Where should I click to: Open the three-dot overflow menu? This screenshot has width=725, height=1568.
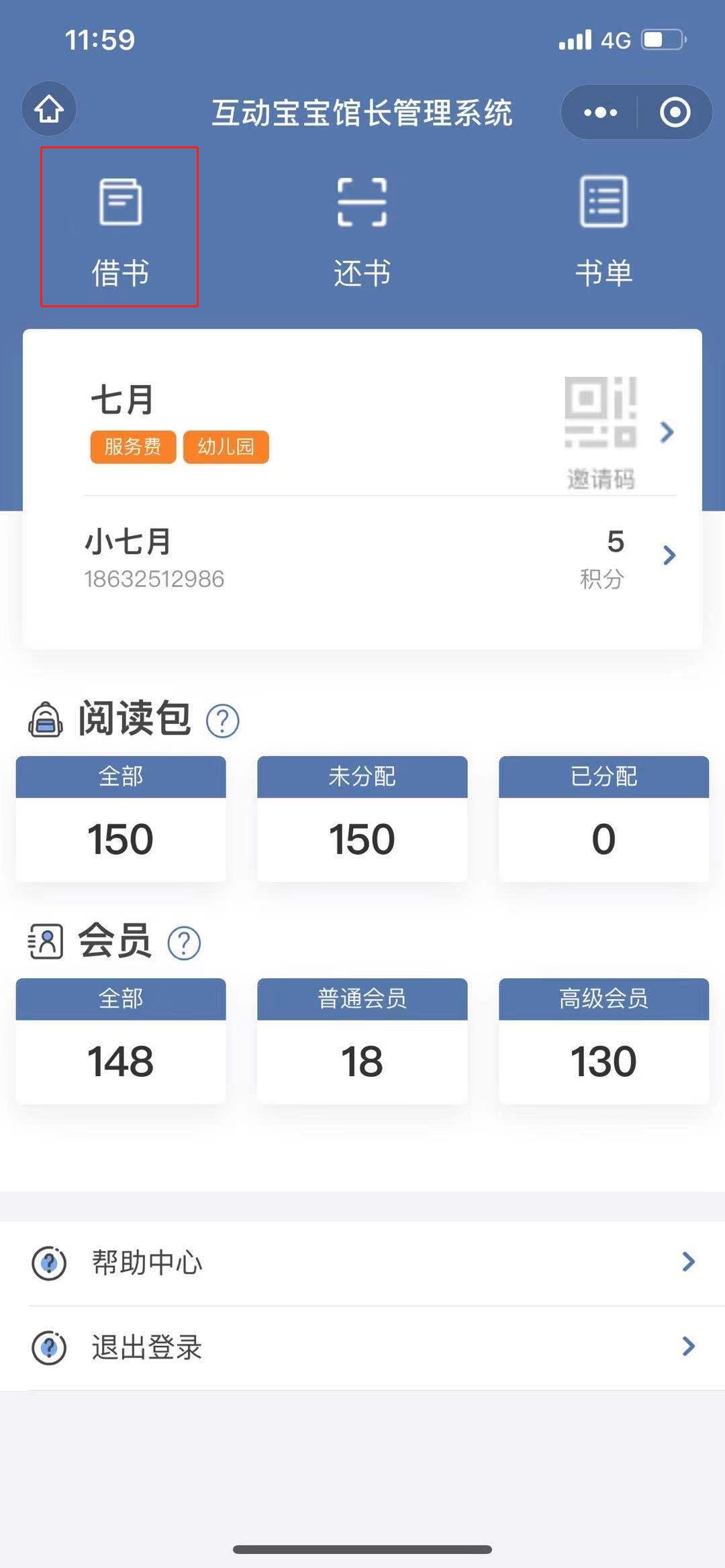pyautogui.click(x=600, y=112)
